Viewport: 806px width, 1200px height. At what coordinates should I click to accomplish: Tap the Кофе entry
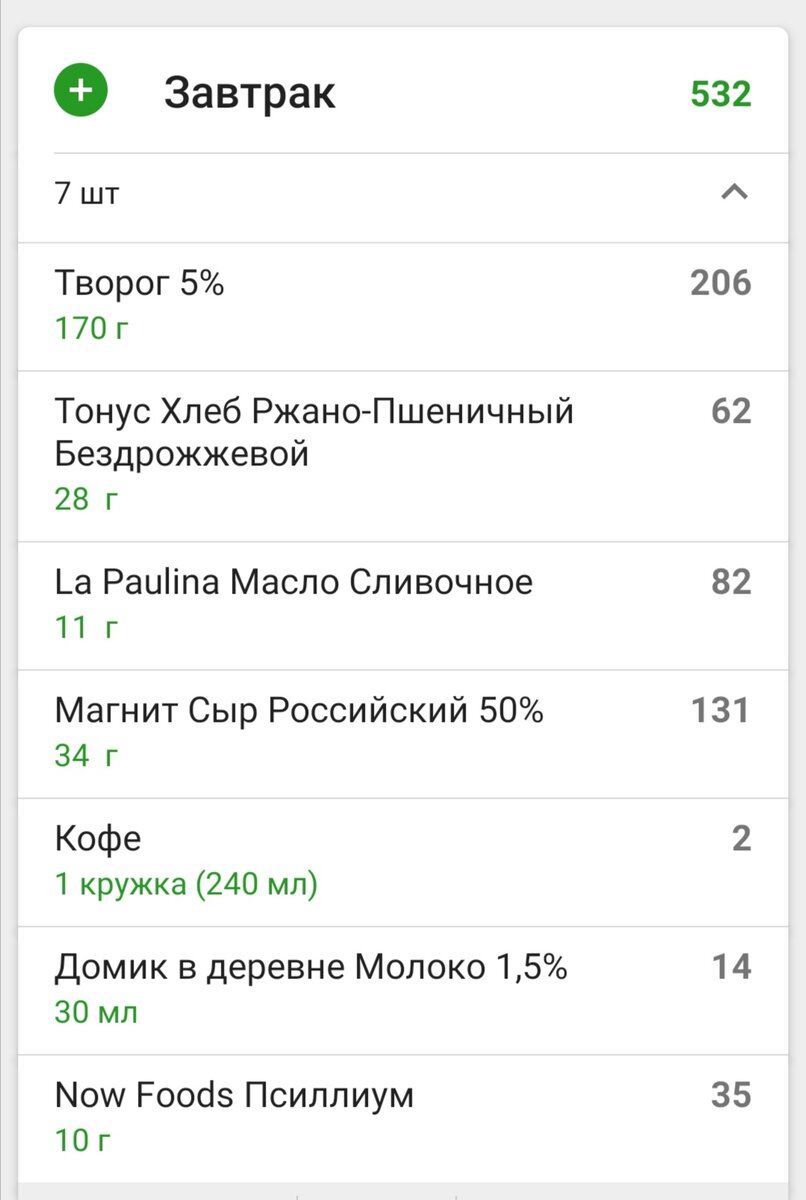pyautogui.click(x=400, y=860)
